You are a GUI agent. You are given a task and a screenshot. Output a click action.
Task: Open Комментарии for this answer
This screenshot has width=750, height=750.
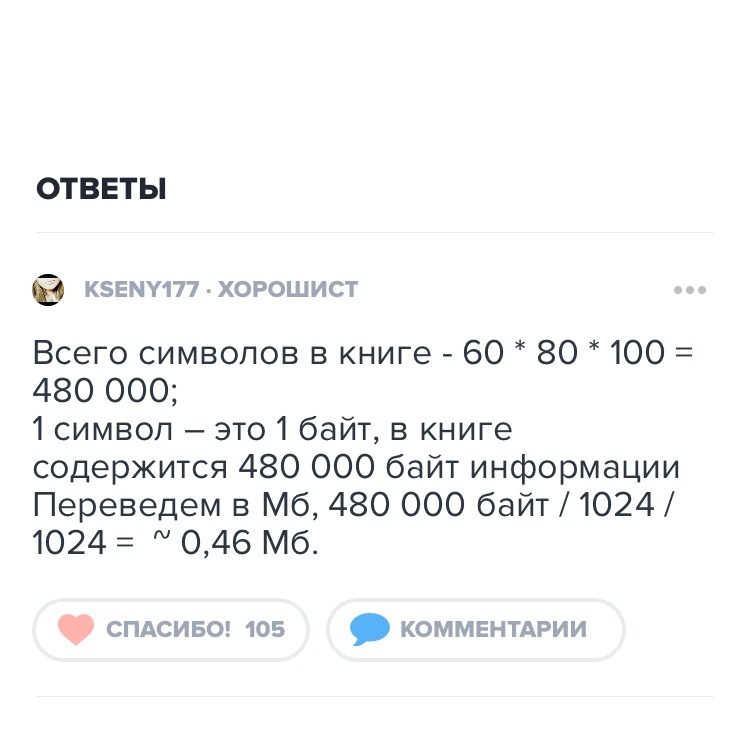(475, 629)
